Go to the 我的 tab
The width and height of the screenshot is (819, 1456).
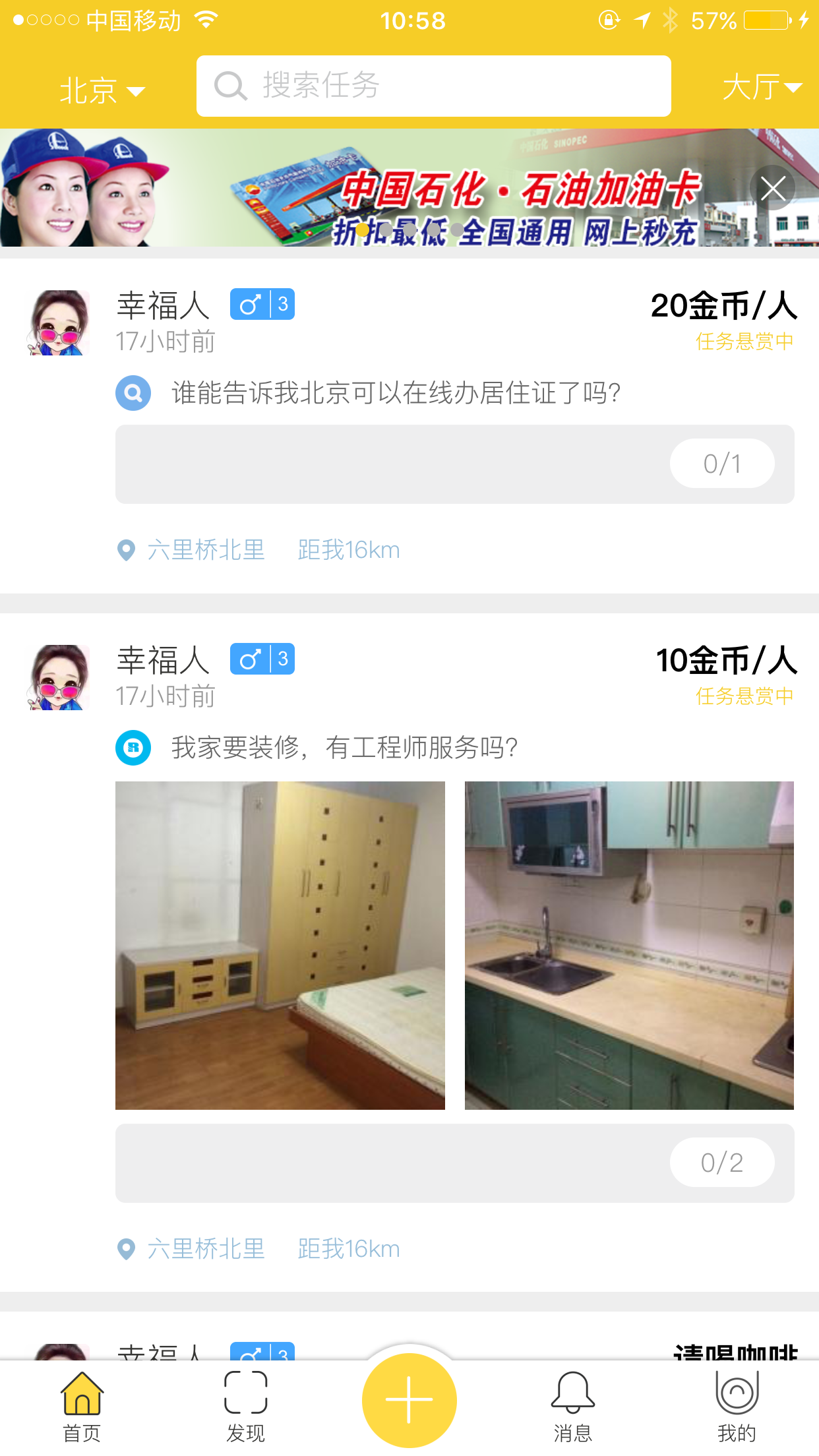pos(737,1405)
